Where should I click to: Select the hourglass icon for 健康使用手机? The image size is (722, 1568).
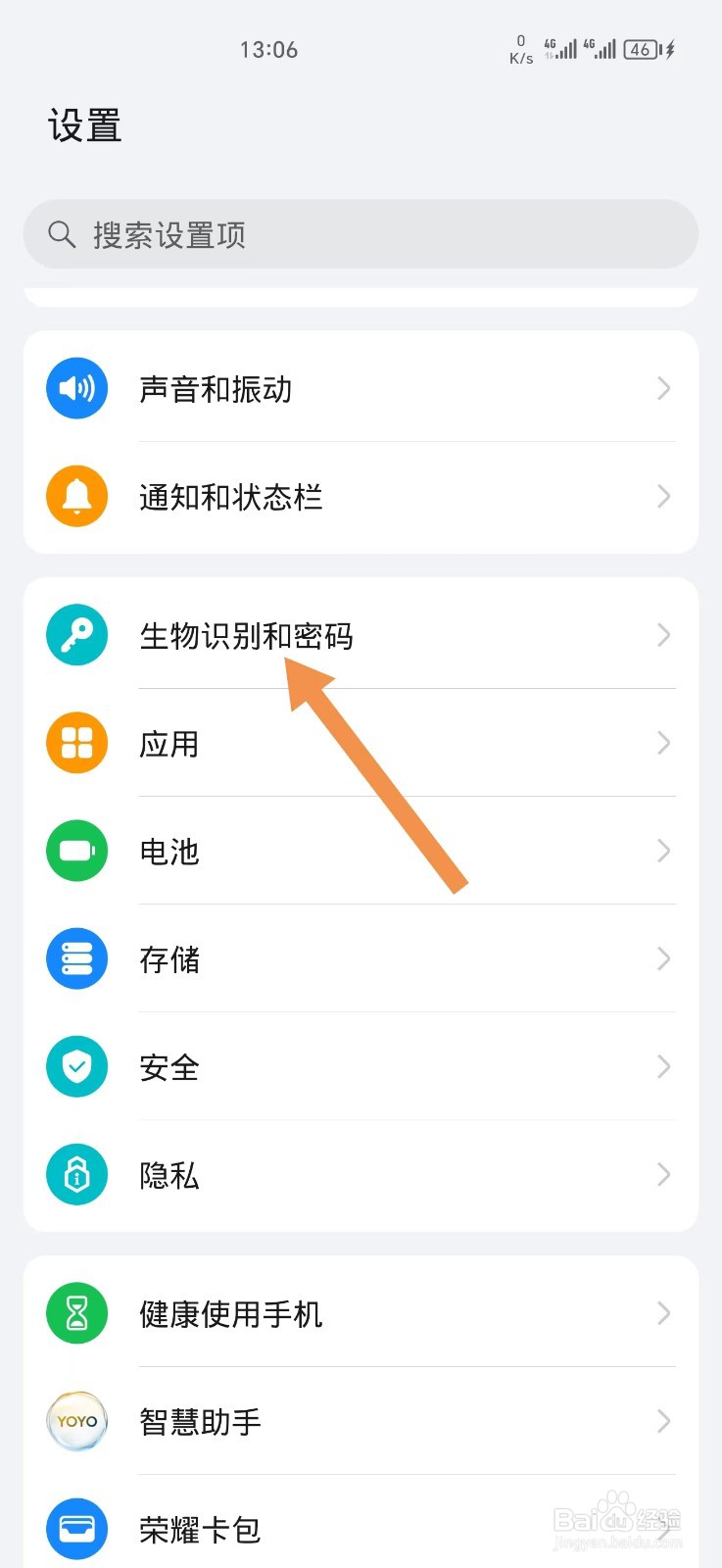click(76, 1313)
